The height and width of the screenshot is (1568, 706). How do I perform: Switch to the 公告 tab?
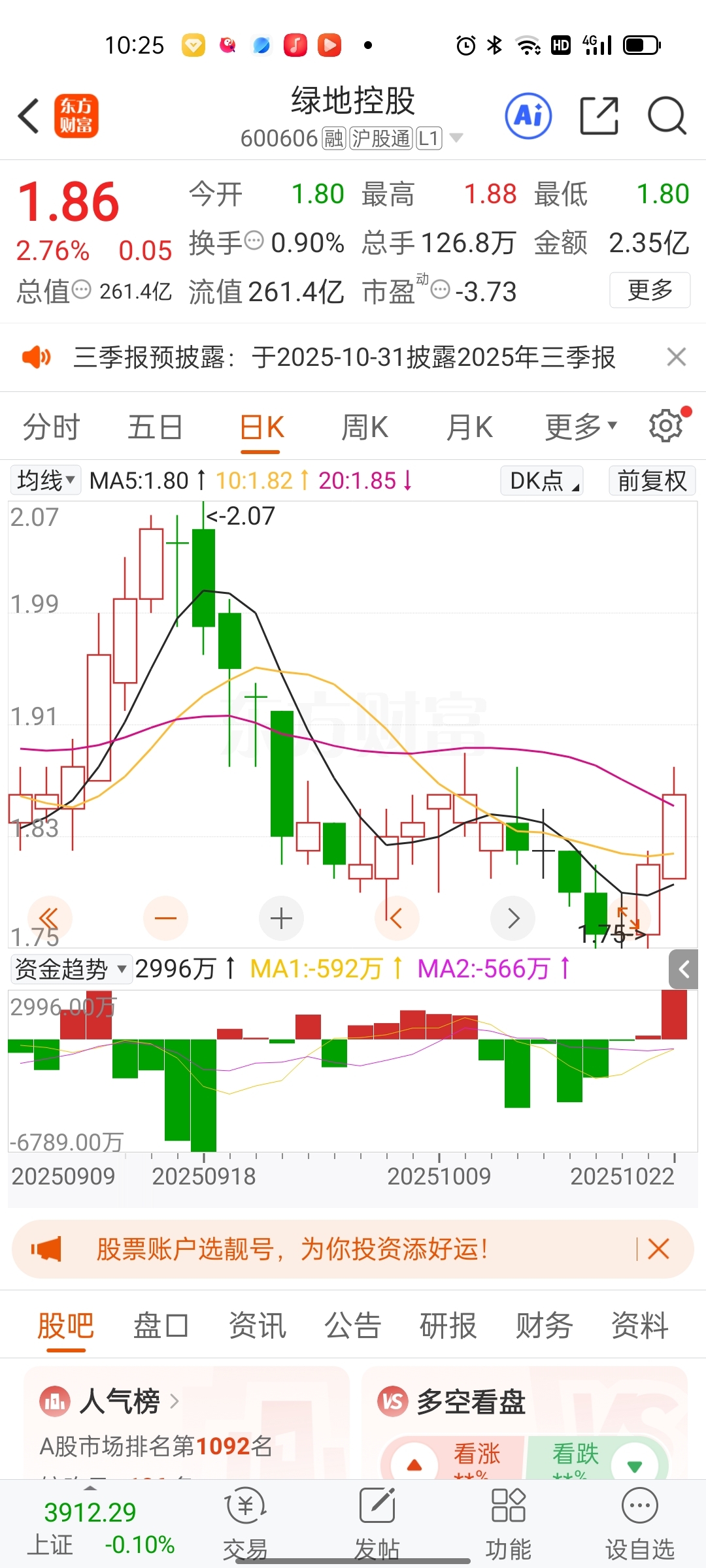pos(353,1326)
